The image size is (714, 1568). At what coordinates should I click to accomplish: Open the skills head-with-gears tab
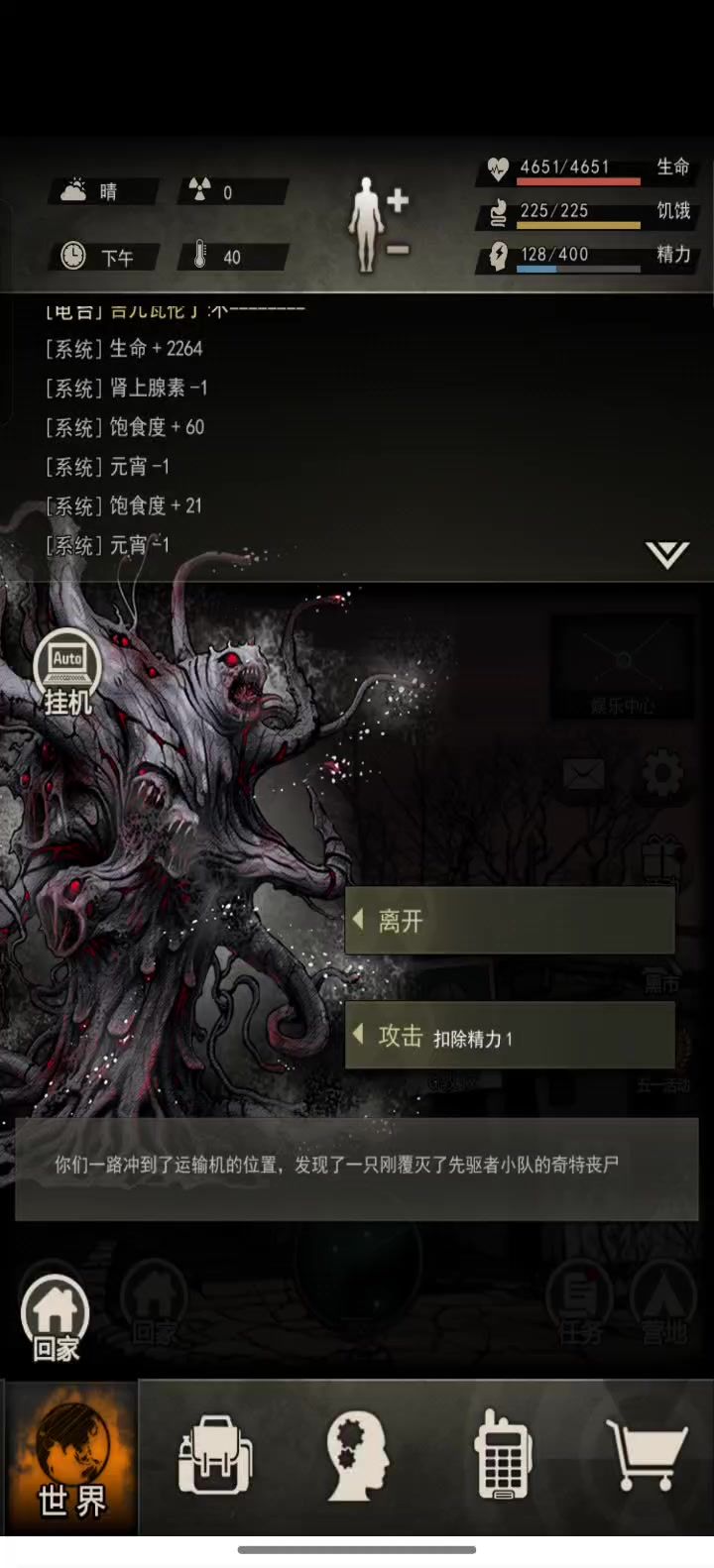(358, 1457)
